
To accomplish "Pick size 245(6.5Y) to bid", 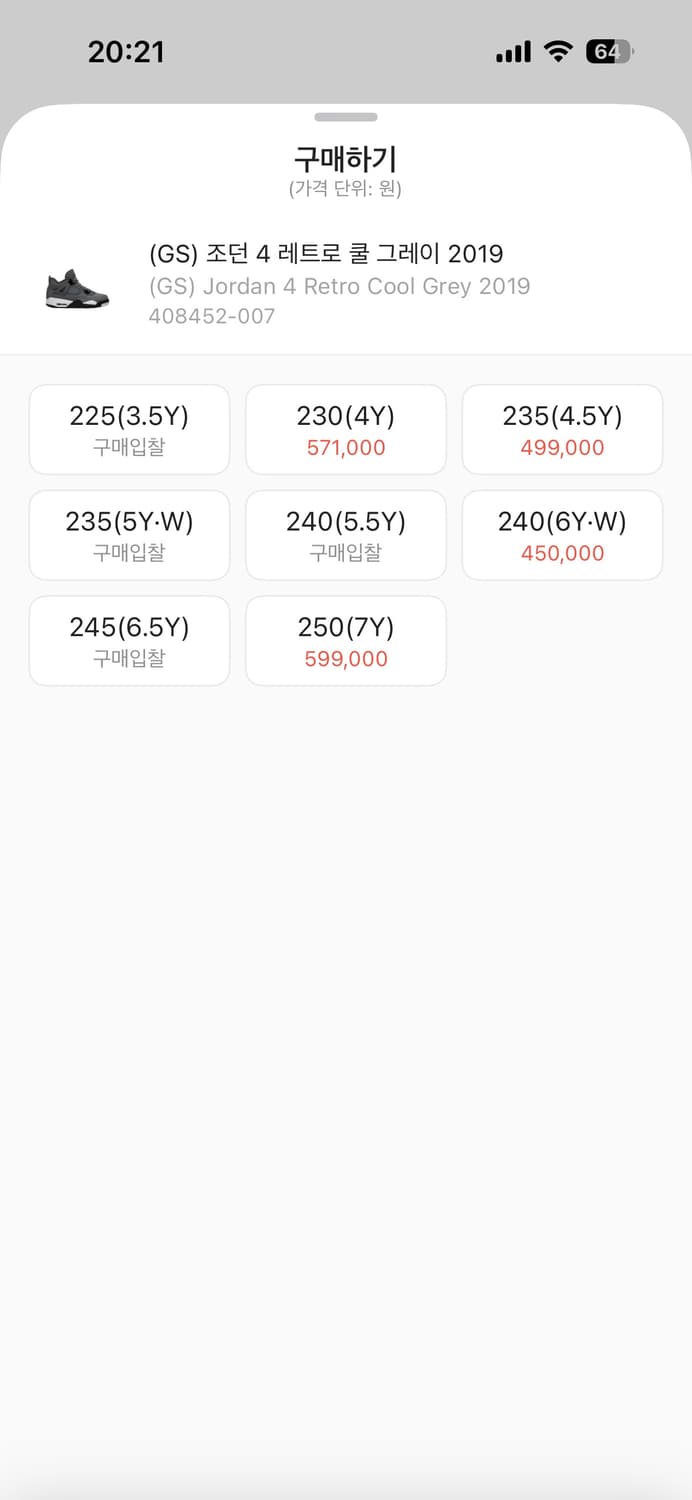I will click(129, 641).
